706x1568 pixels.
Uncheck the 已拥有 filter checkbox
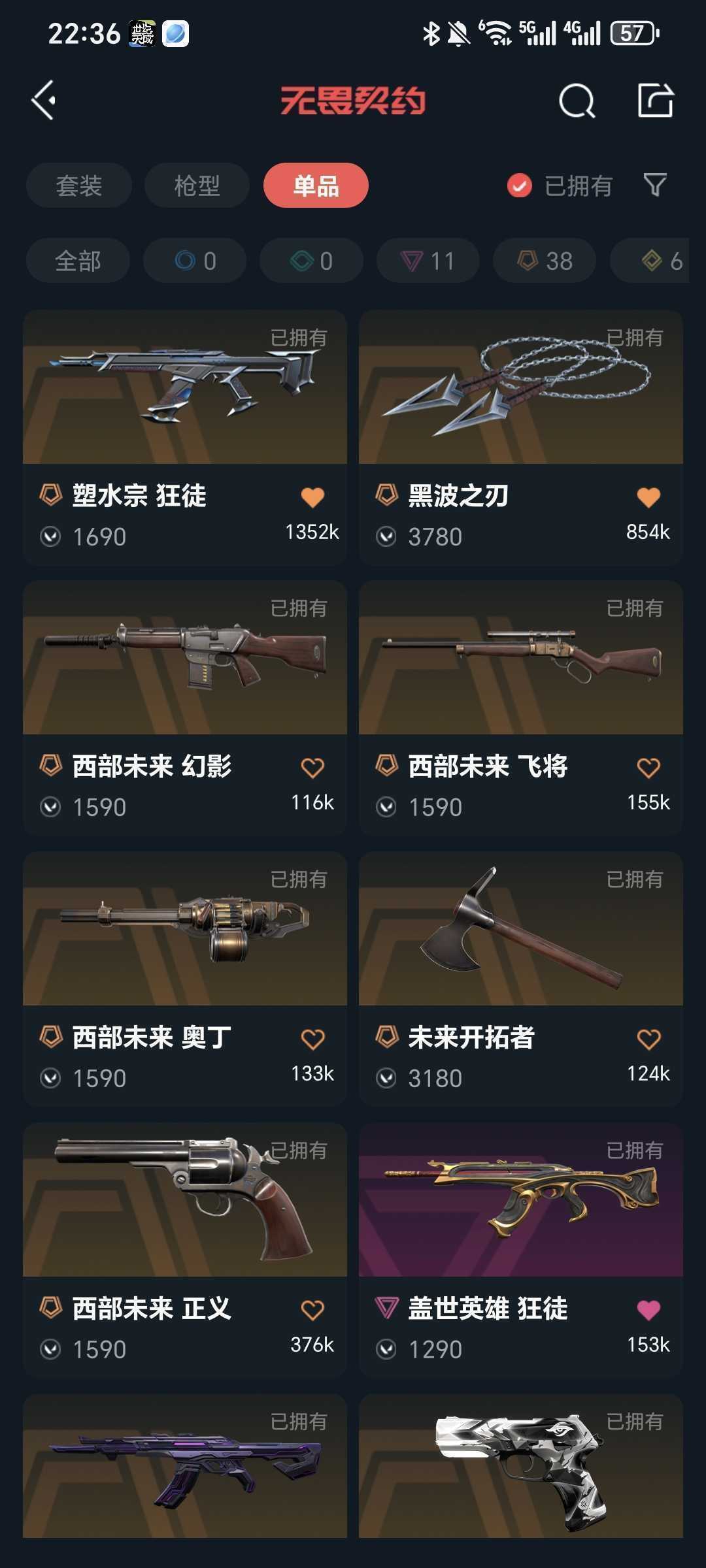click(x=520, y=186)
